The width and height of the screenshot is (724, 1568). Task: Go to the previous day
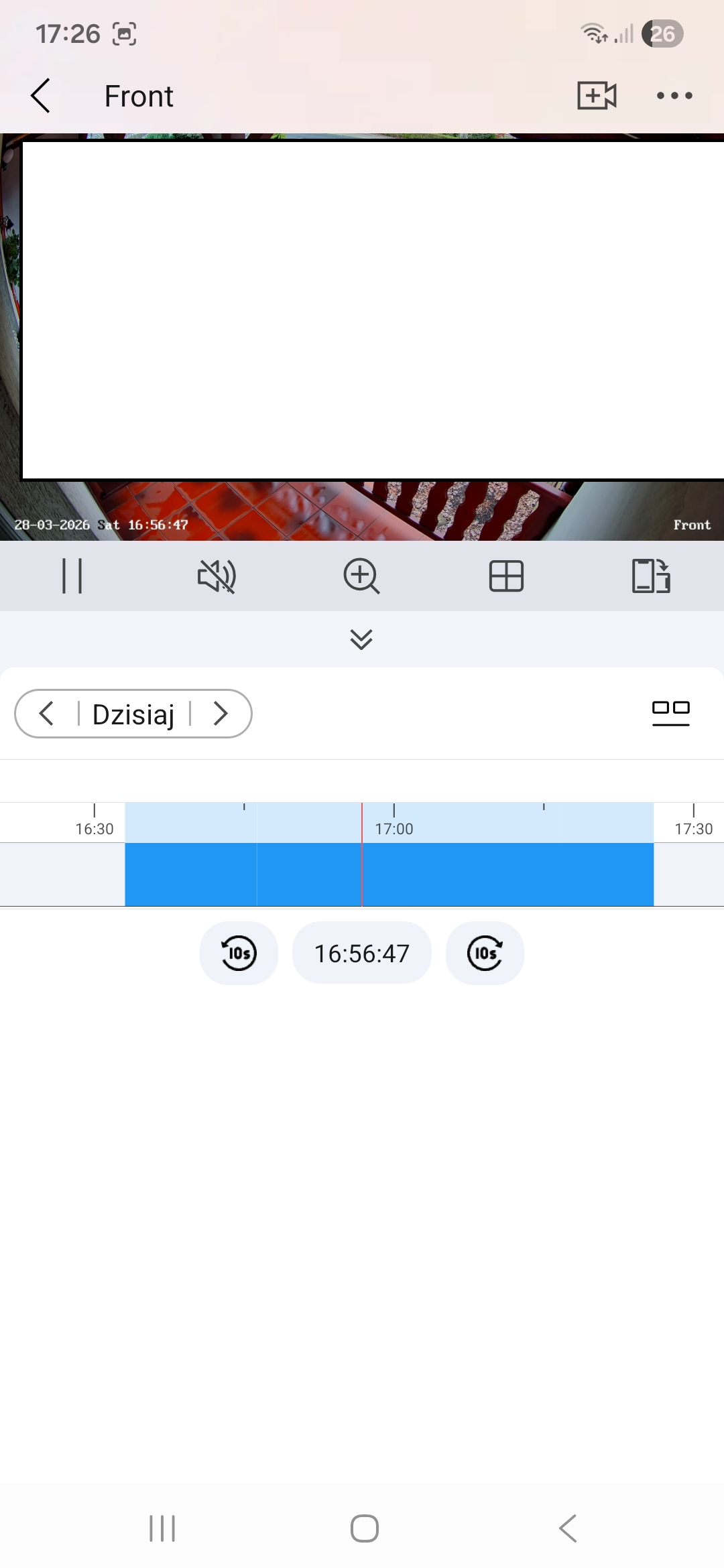[47, 714]
